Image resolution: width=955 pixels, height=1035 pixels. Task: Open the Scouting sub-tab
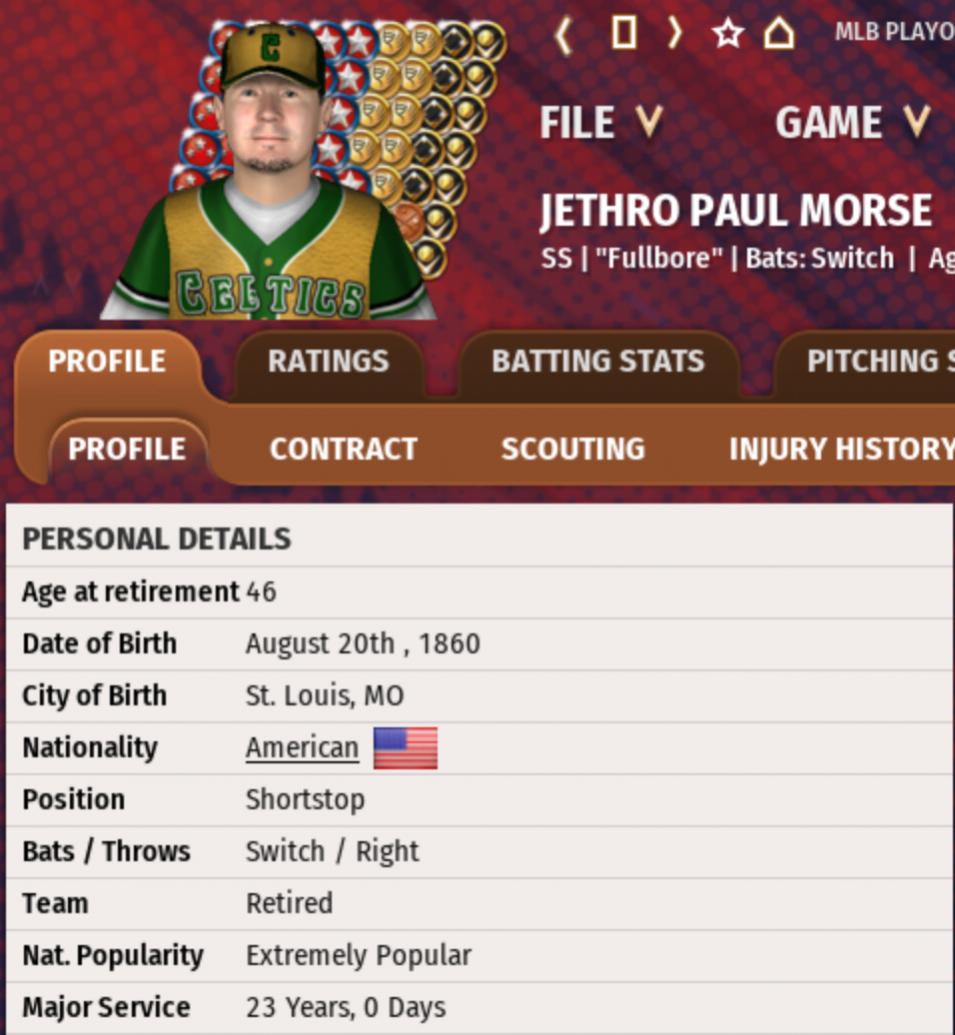[x=573, y=449]
